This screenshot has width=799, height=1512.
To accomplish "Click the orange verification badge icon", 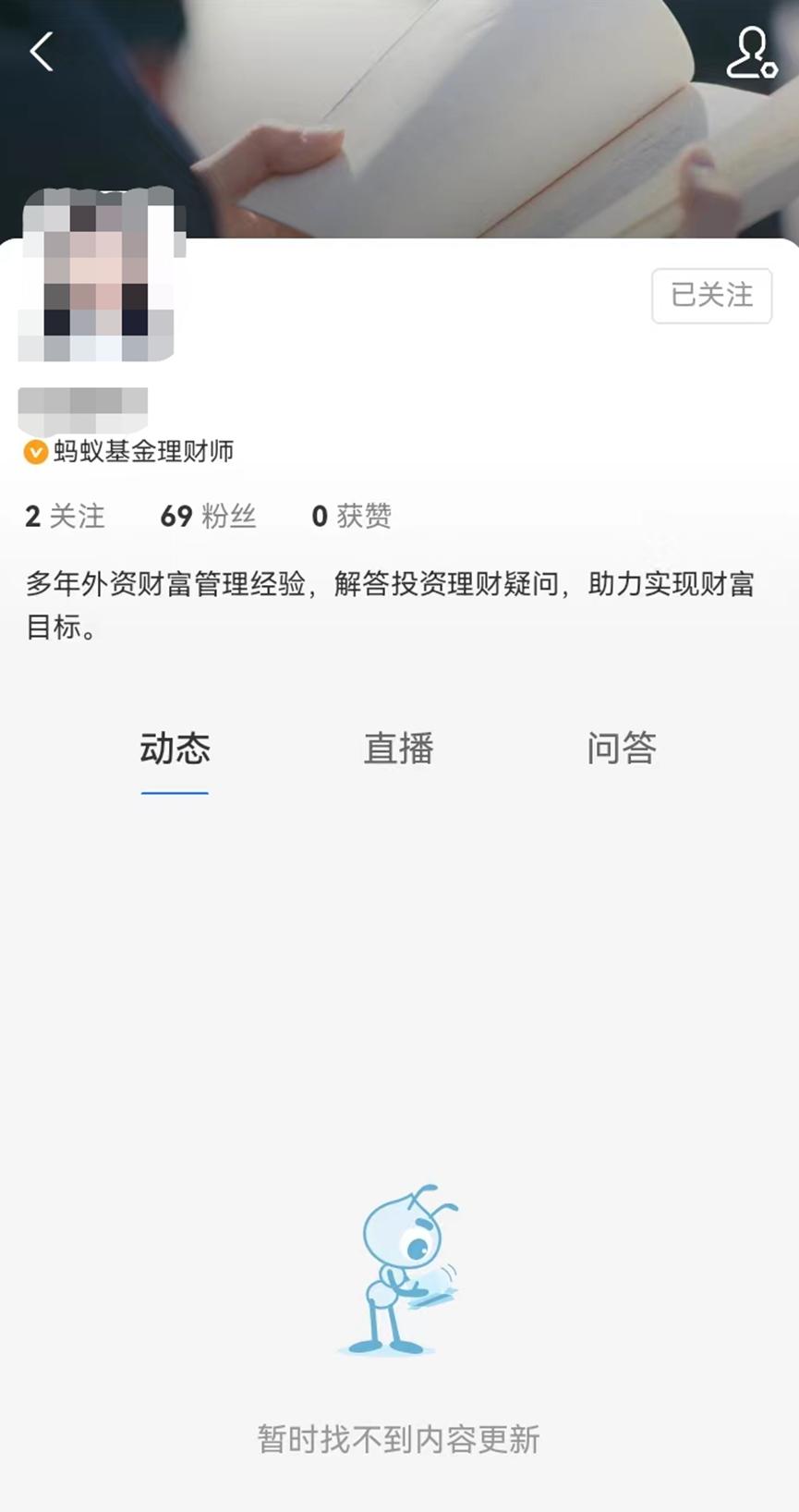I will [x=34, y=452].
